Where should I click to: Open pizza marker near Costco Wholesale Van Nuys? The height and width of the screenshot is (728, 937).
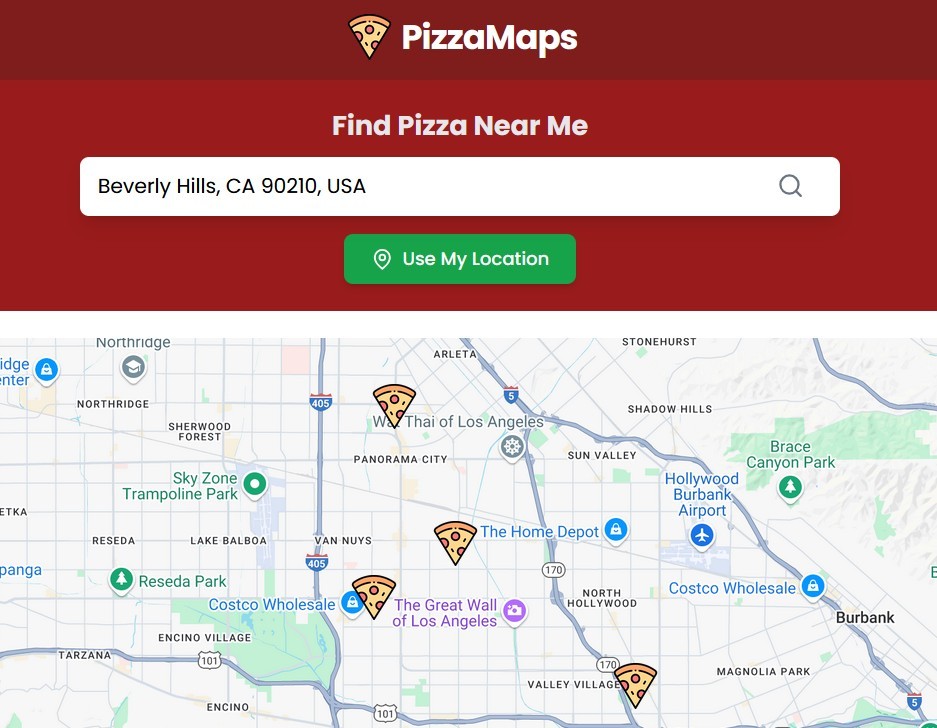374,596
